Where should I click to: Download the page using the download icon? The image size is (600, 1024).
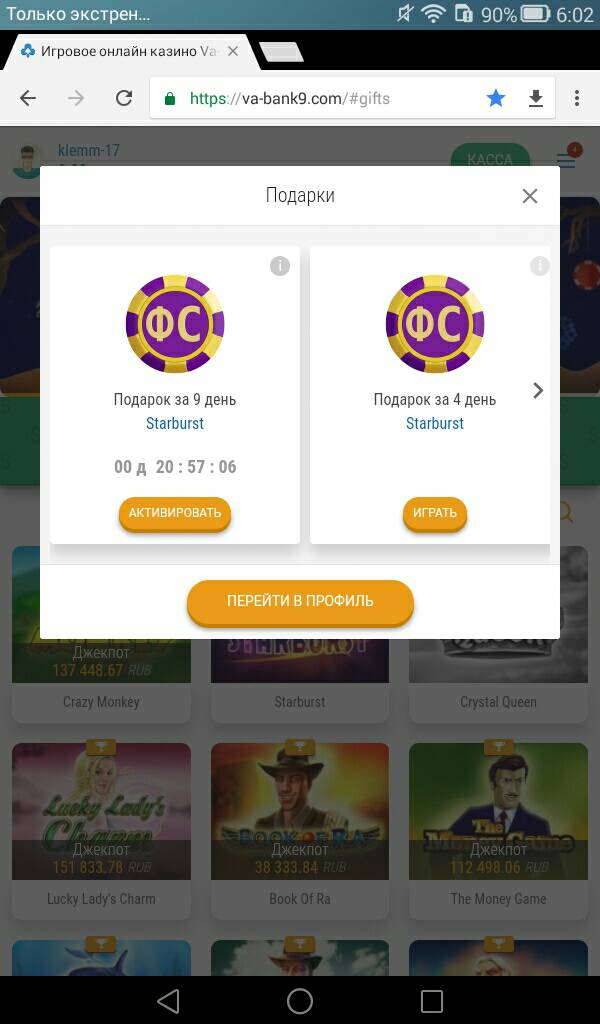pos(536,98)
